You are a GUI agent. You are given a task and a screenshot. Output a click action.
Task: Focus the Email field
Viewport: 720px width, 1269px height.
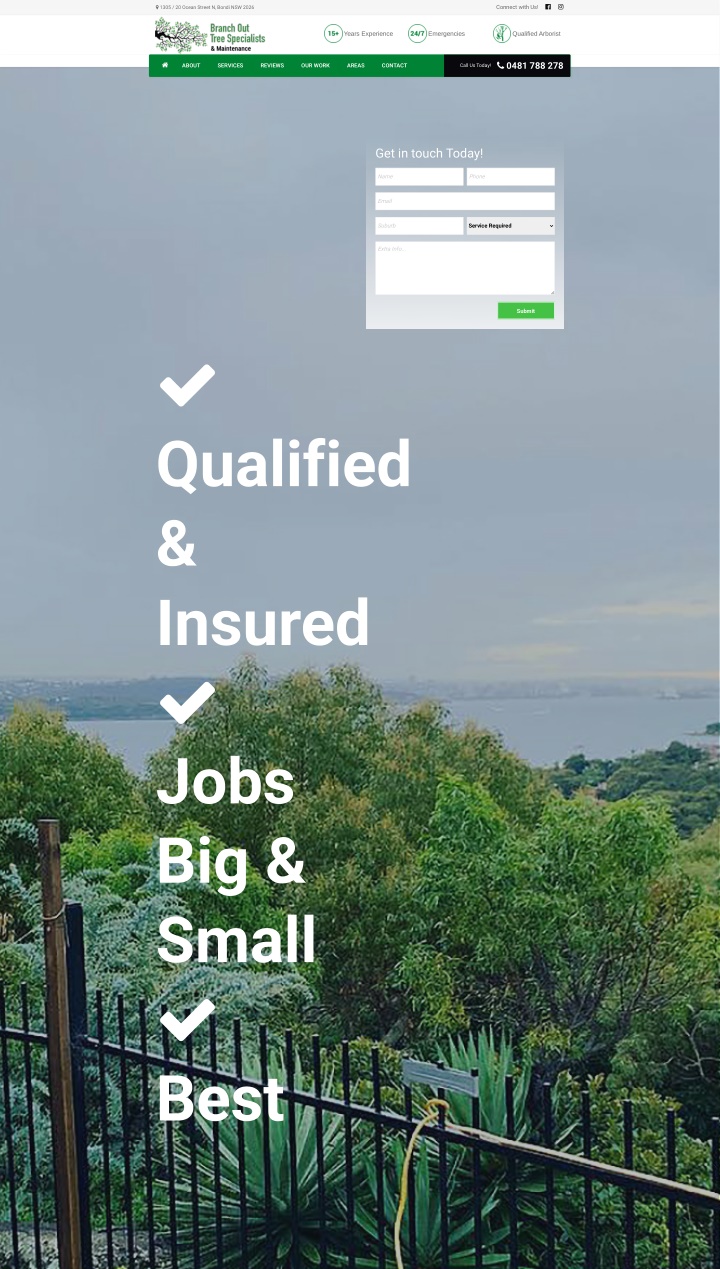coord(465,201)
